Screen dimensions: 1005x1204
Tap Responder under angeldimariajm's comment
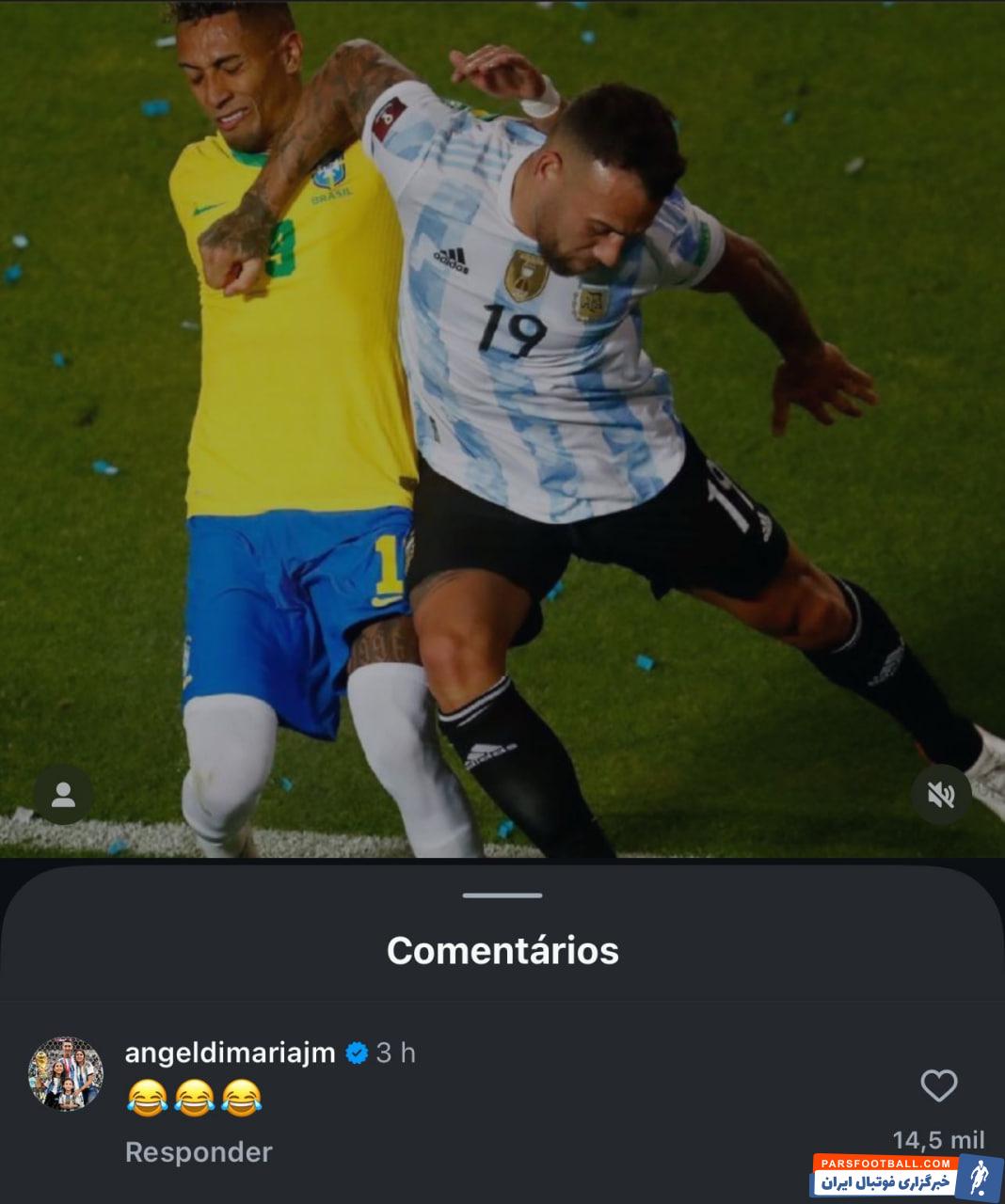[x=199, y=1151]
